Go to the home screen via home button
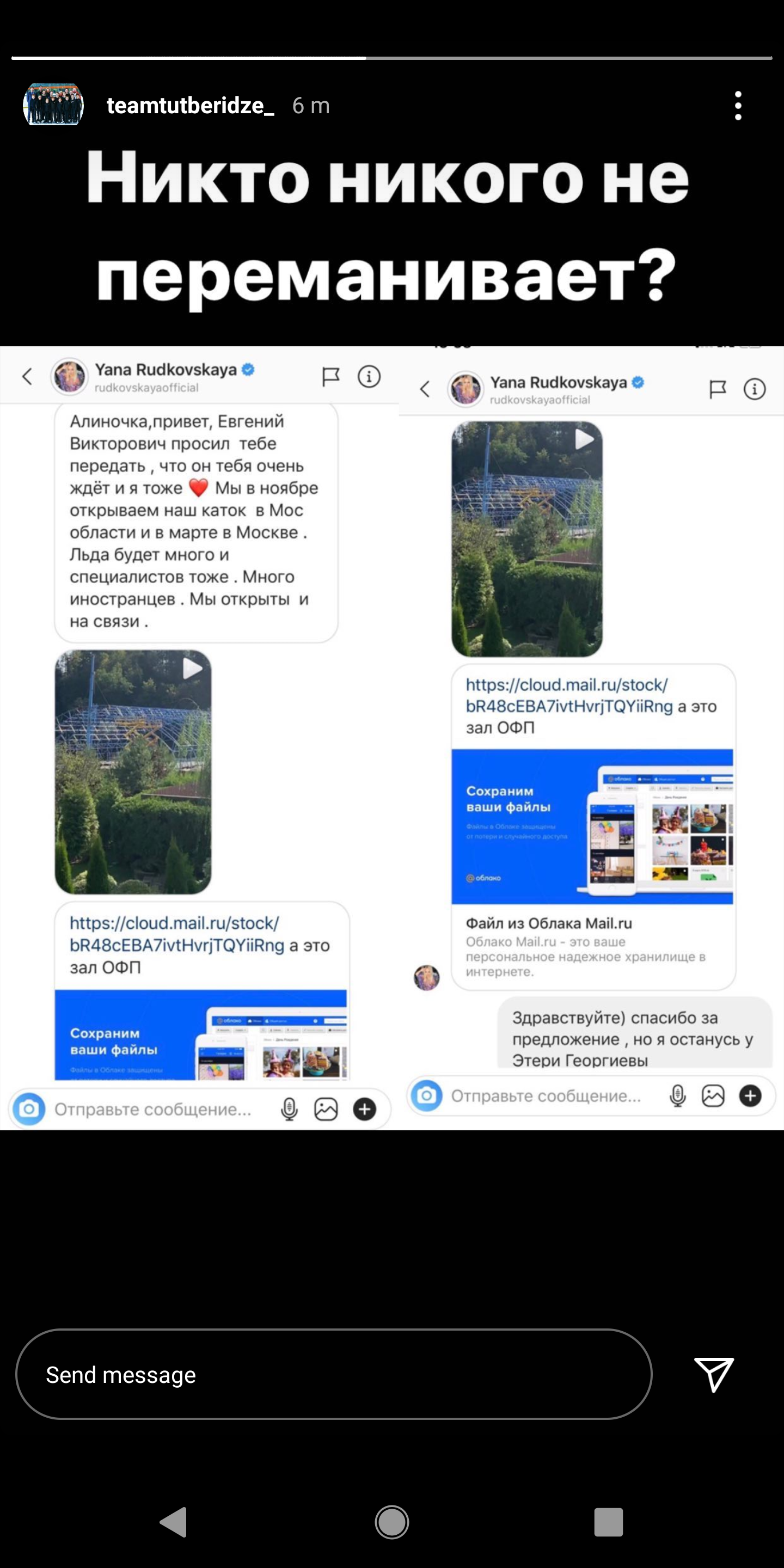 [x=391, y=1522]
